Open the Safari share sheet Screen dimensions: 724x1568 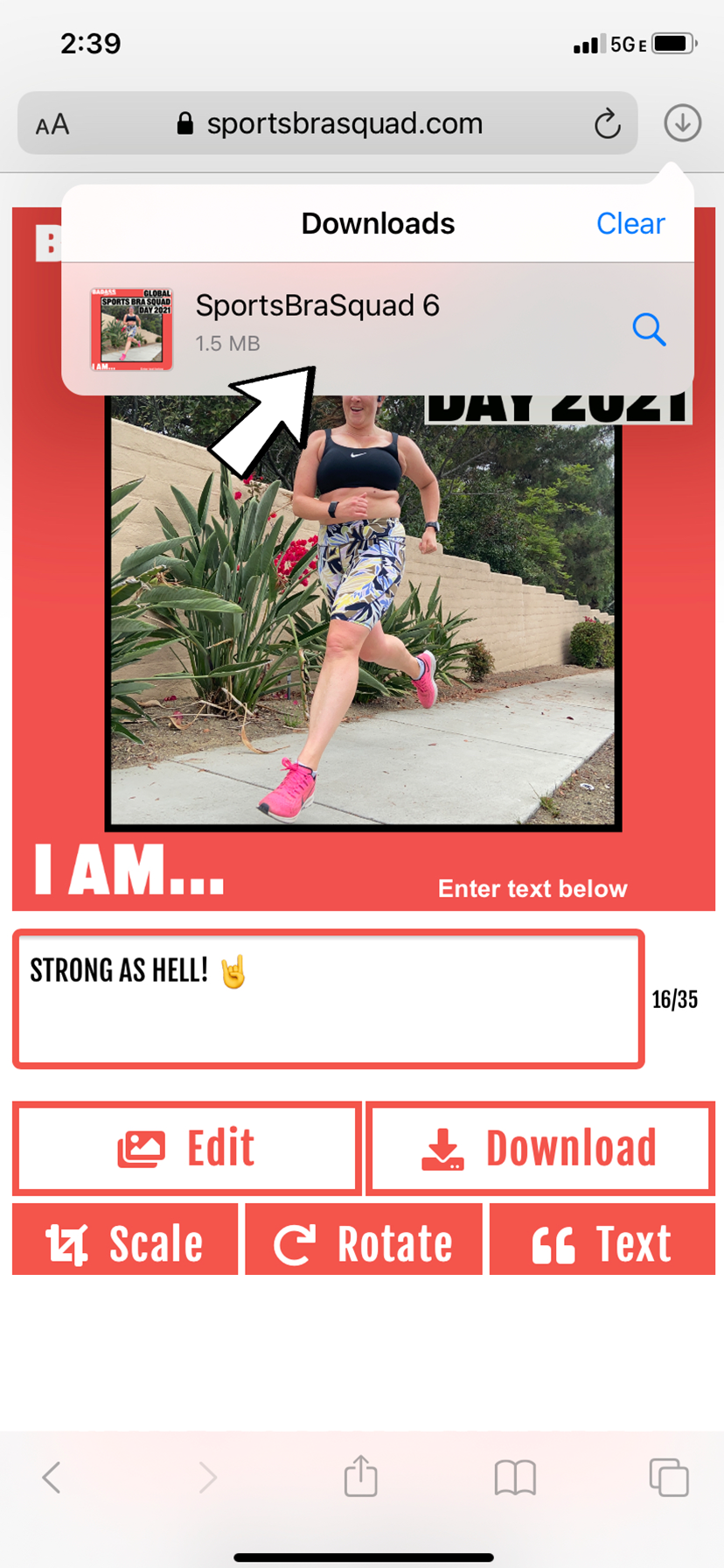click(360, 1476)
